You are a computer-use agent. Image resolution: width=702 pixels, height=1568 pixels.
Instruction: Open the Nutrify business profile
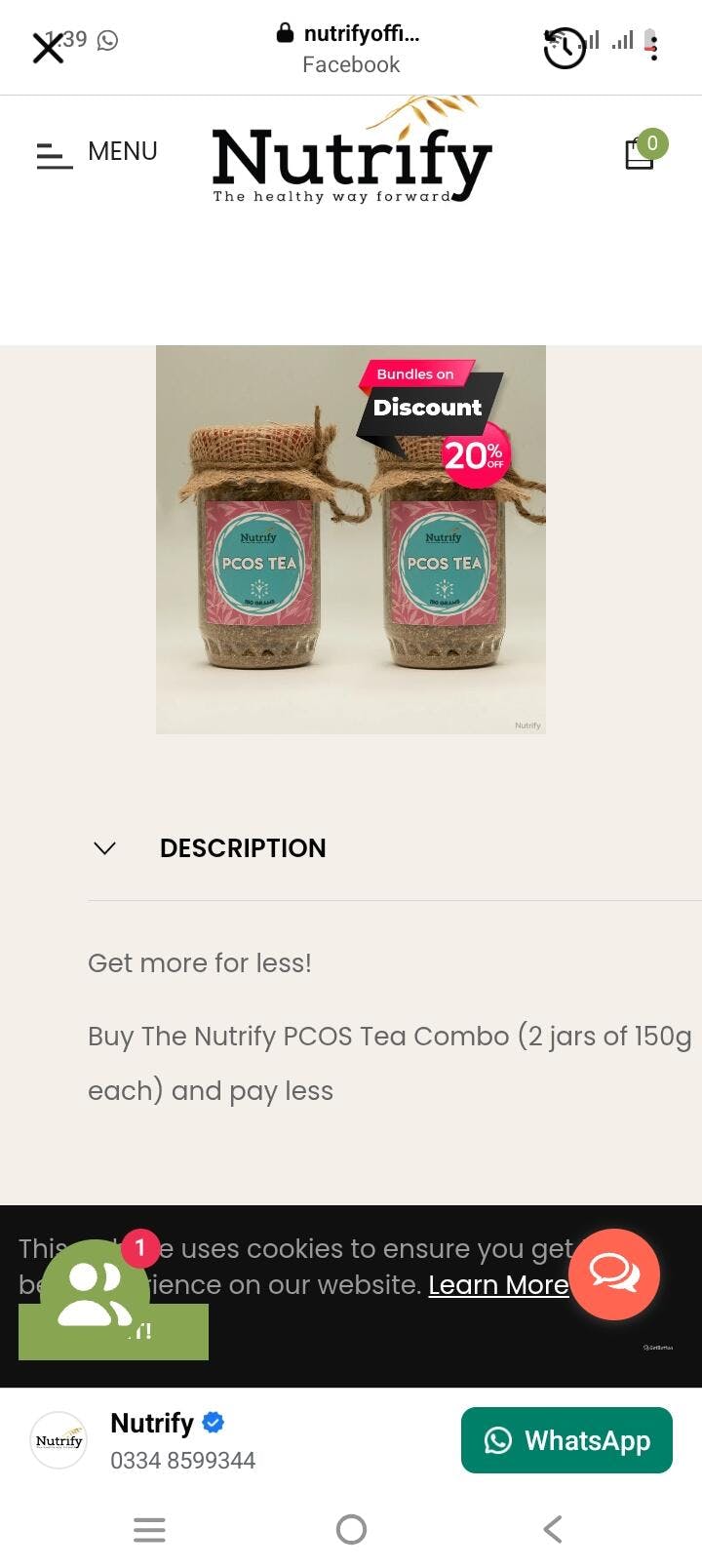point(153,1424)
